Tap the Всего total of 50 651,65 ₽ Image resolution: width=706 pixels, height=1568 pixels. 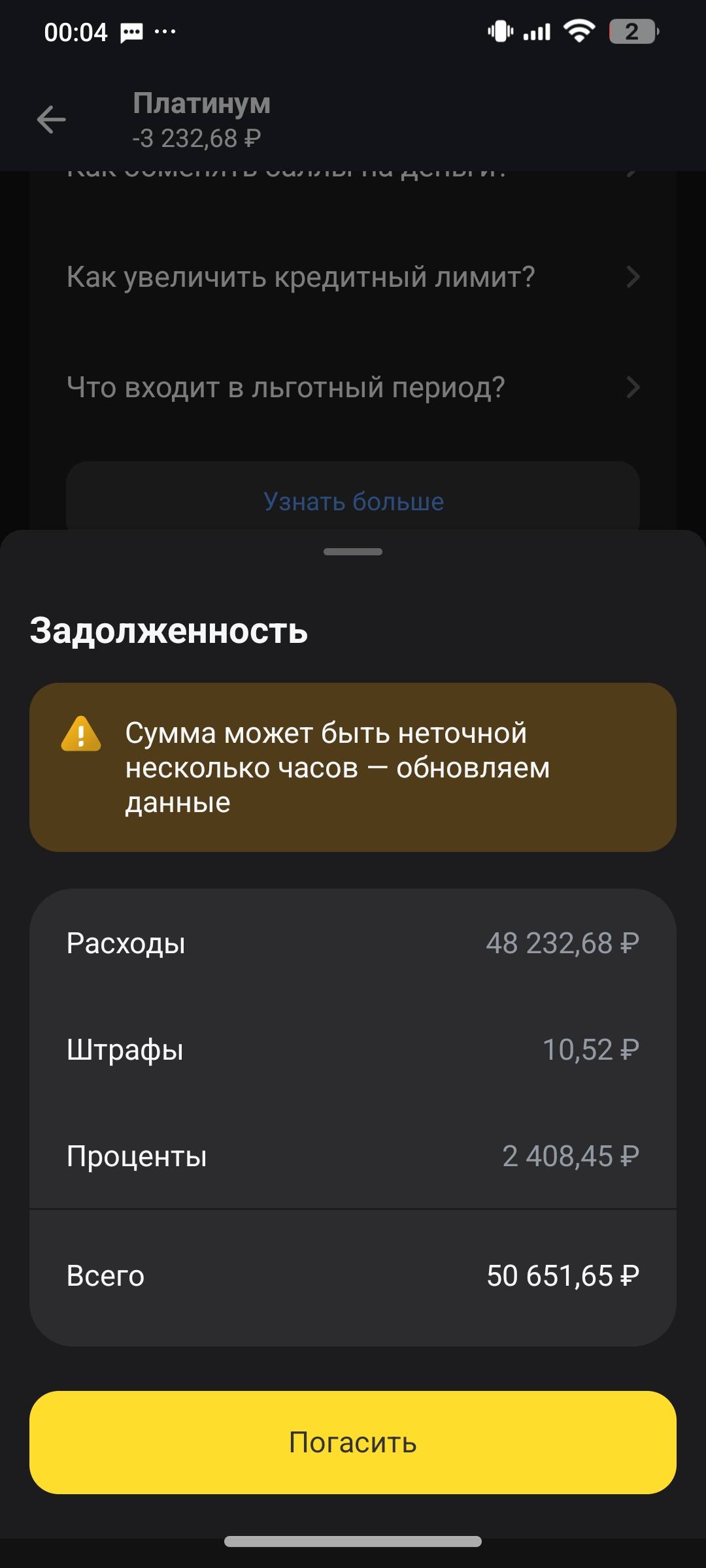[353, 1275]
